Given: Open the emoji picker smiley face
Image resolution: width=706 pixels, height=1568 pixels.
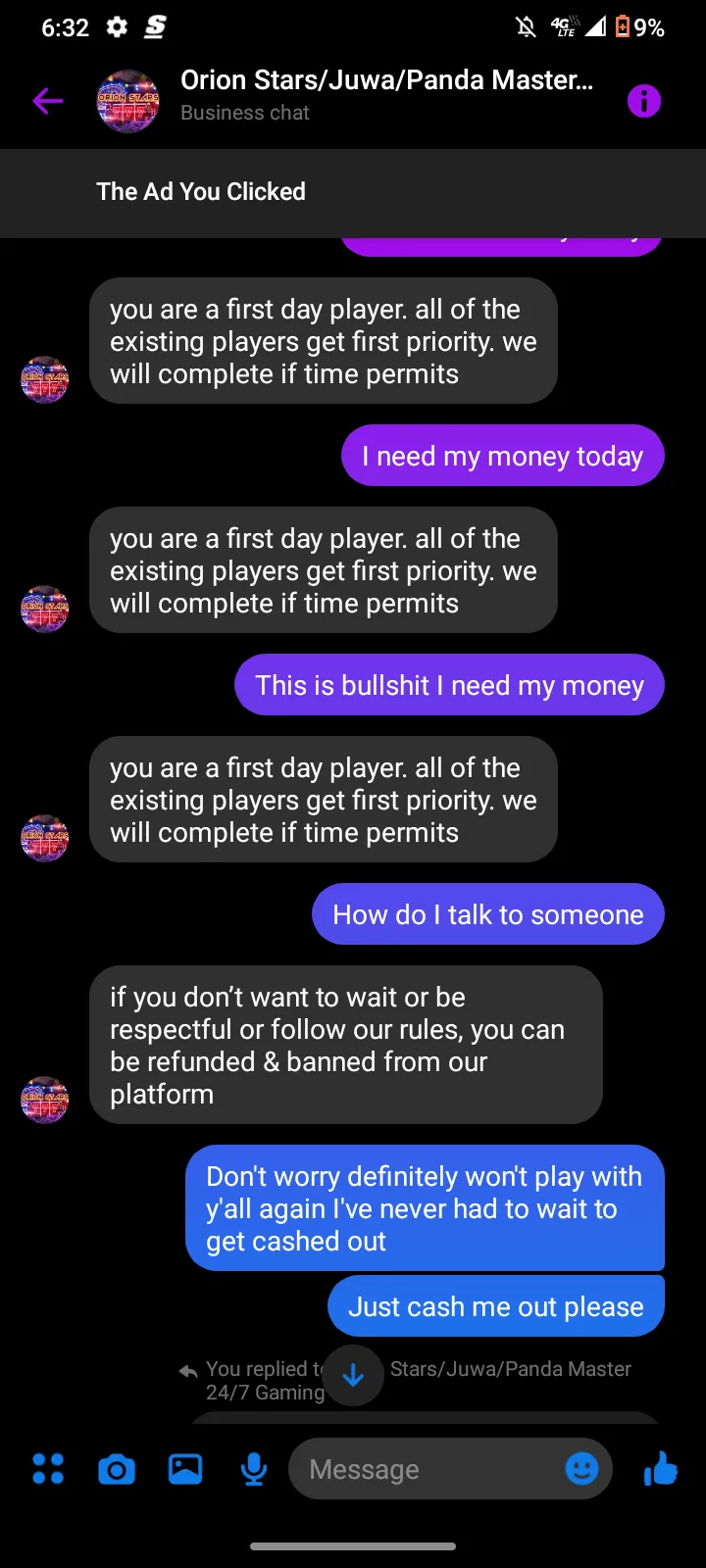Looking at the screenshot, I should coord(582,1468).
